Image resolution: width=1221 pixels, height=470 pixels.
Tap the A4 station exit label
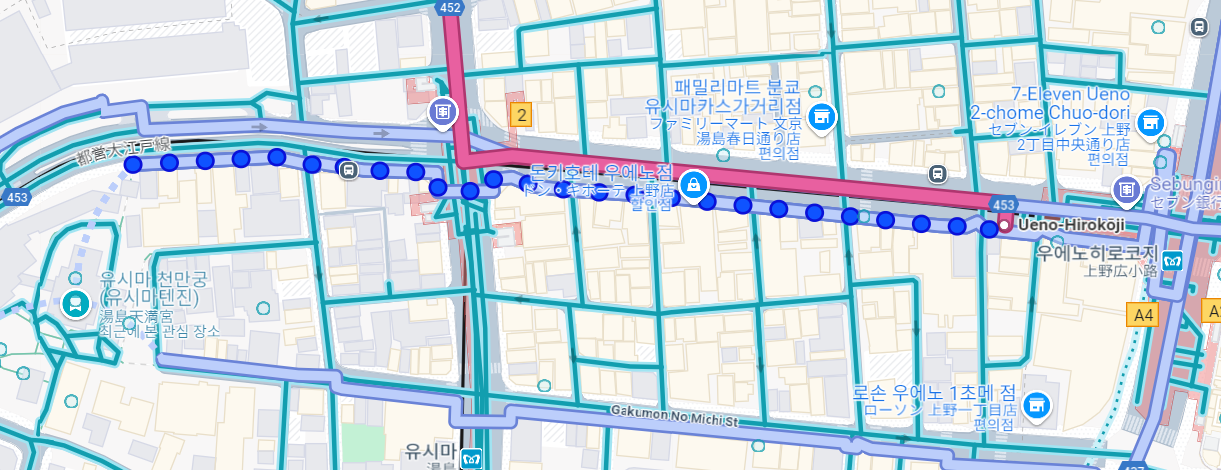pos(1141,315)
